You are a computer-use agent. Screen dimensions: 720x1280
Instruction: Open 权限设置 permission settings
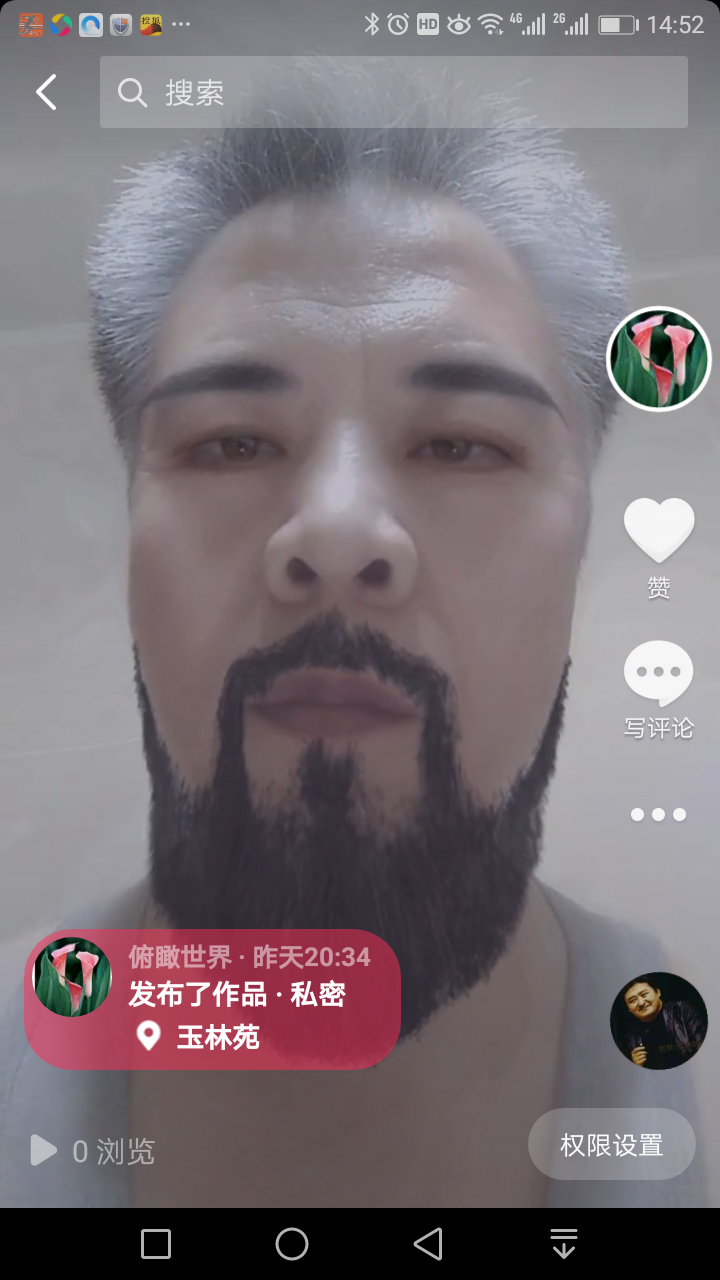tap(611, 1145)
